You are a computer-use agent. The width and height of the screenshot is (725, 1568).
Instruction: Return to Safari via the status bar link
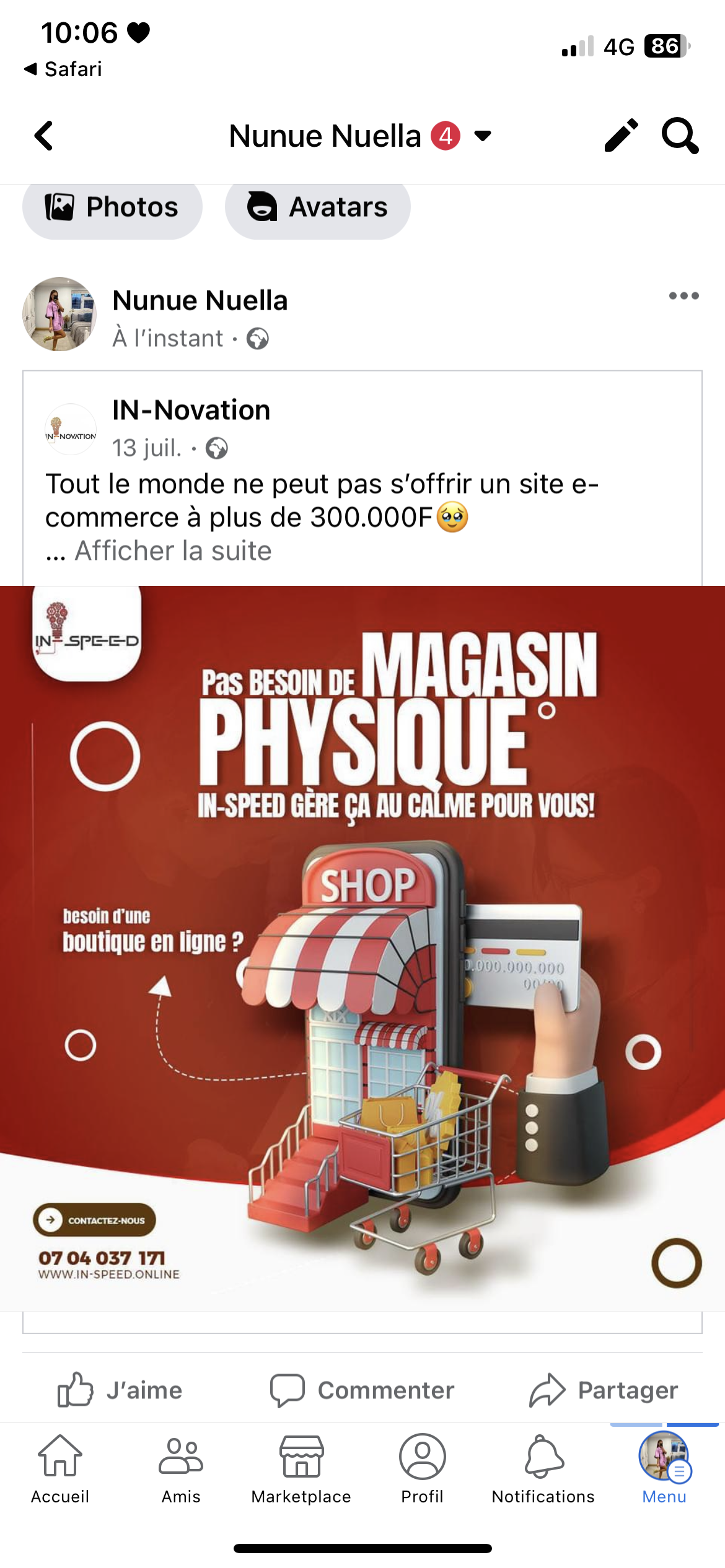[63, 69]
